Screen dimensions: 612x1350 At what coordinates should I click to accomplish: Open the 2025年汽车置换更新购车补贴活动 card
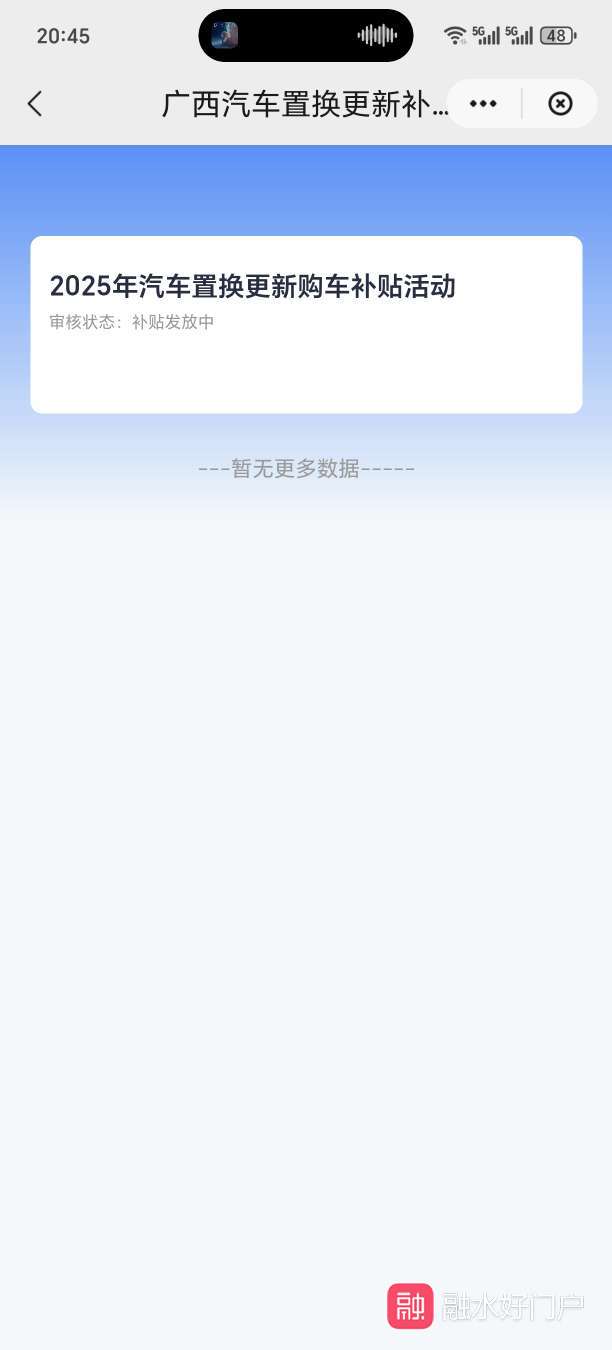(x=306, y=324)
